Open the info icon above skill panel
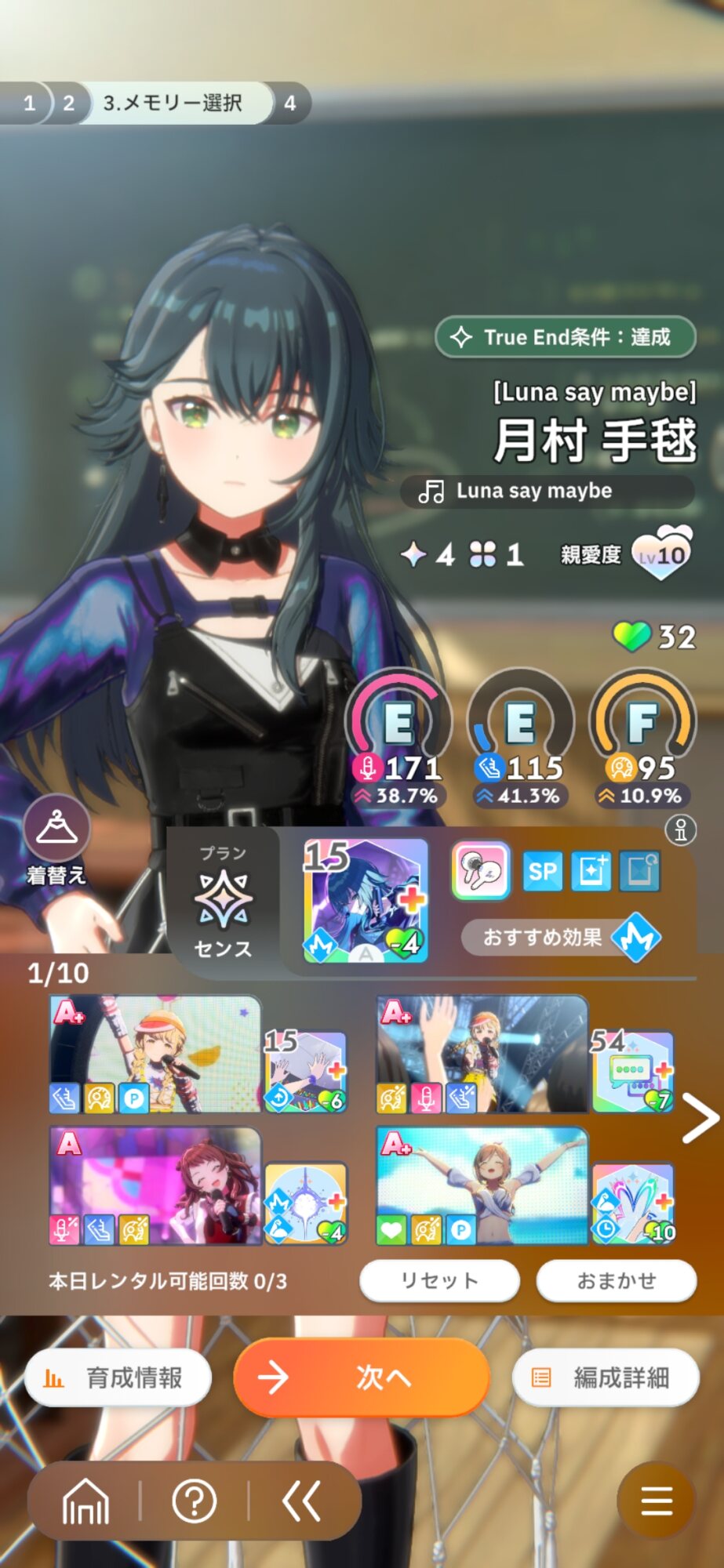This screenshot has height=1568, width=724. click(681, 829)
